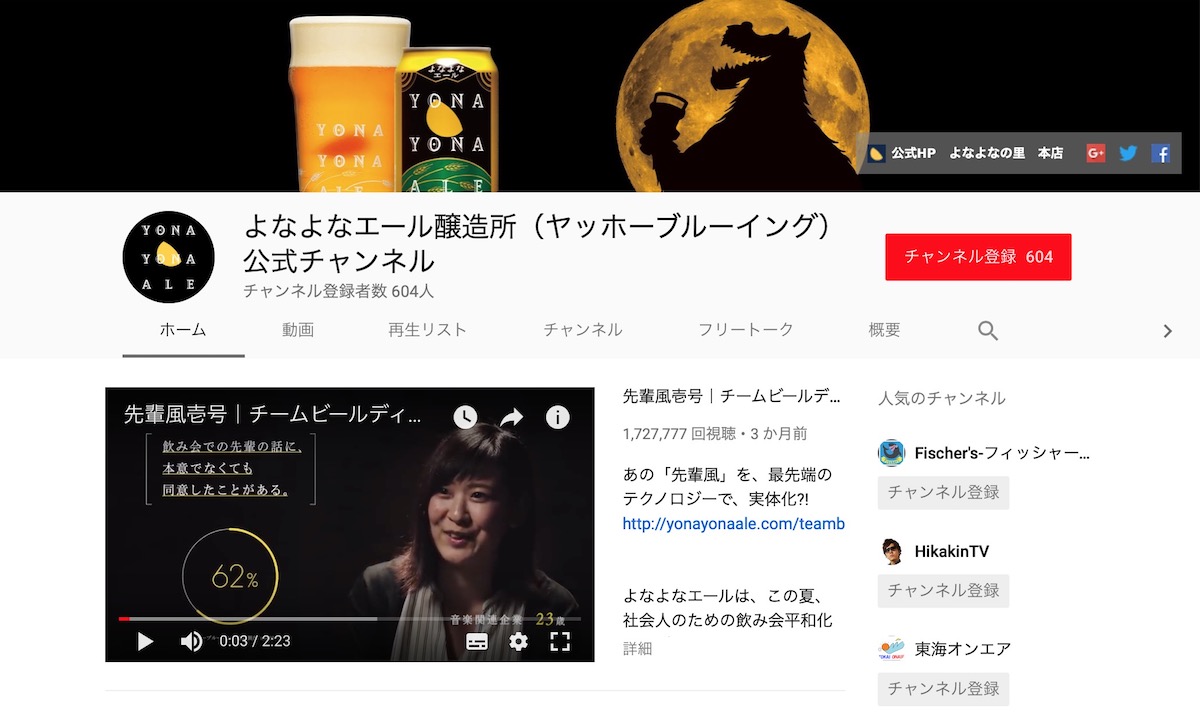
Task: Go to the フリートーク tab
Action: (745, 329)
